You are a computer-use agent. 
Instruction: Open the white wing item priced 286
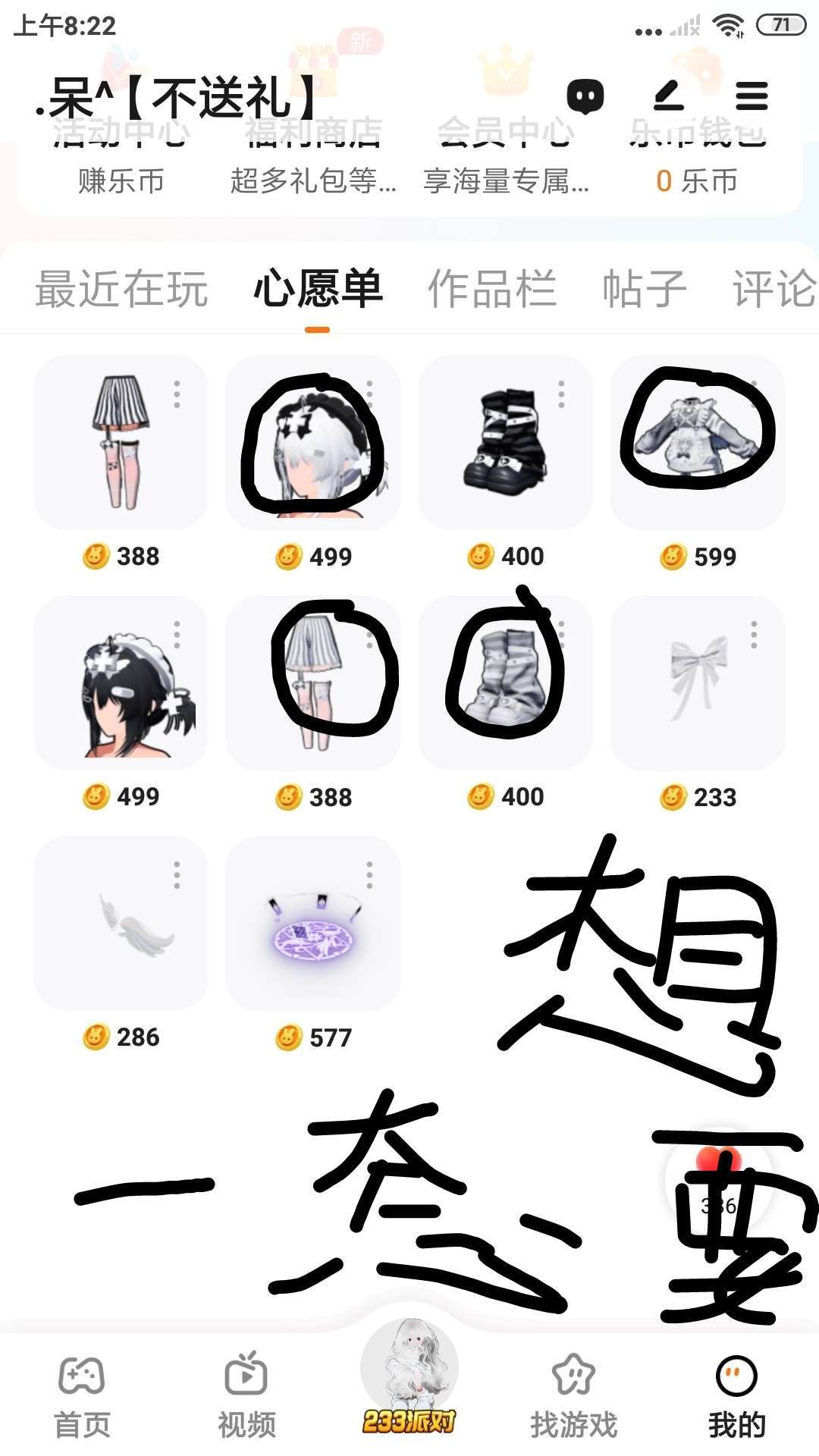point(121,923)
